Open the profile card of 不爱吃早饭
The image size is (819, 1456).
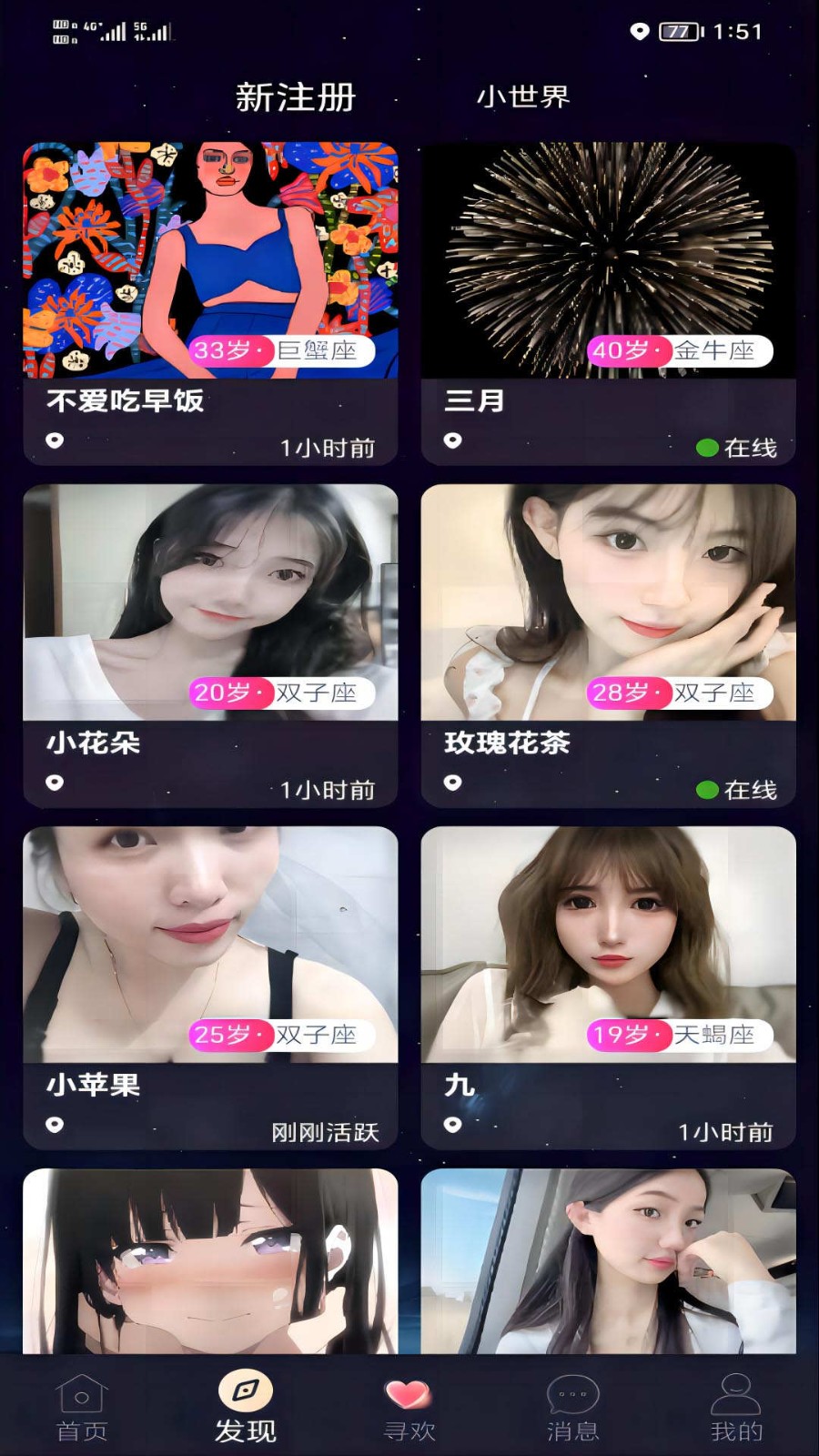pyautogui.click(x=210, y=304)
